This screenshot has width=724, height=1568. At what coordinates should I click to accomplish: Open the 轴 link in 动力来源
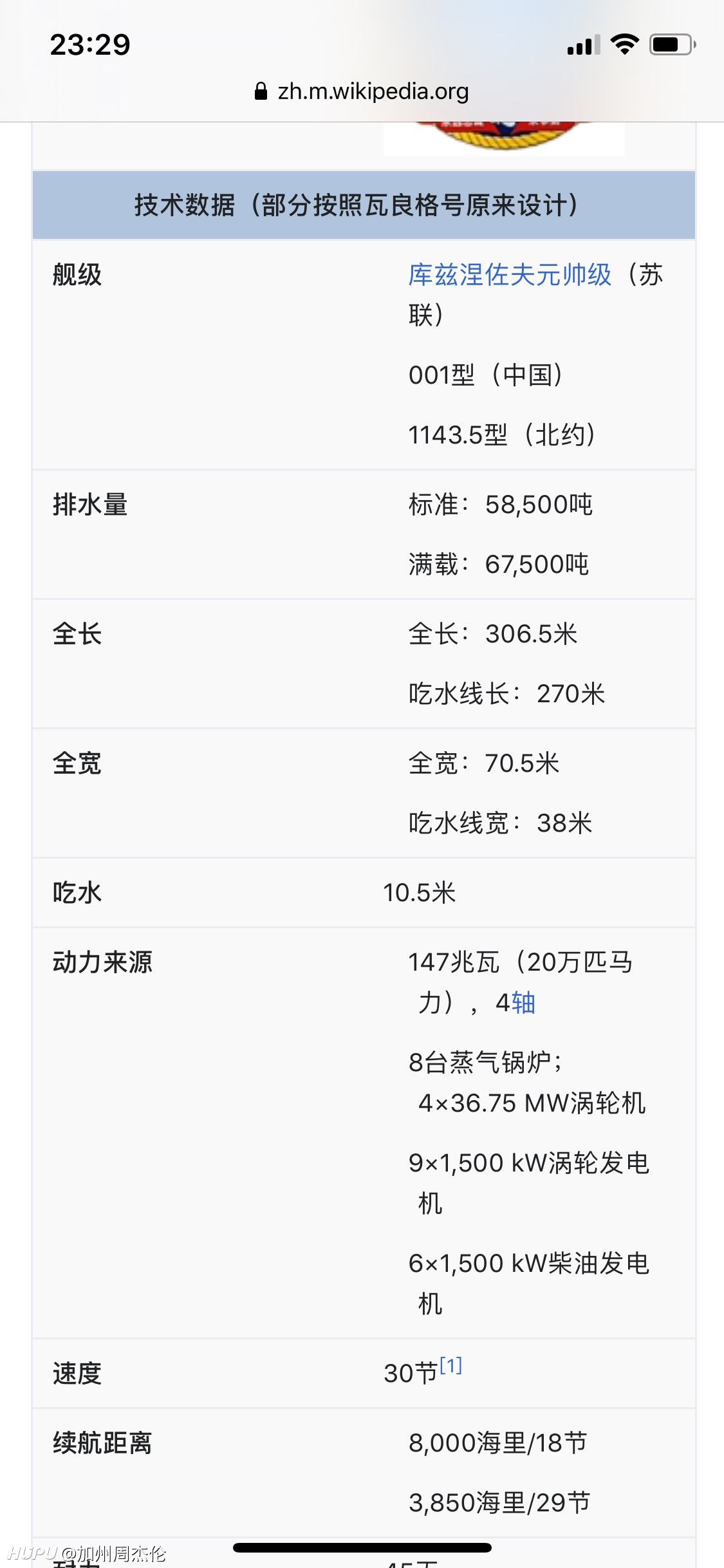coord(524,1003)
